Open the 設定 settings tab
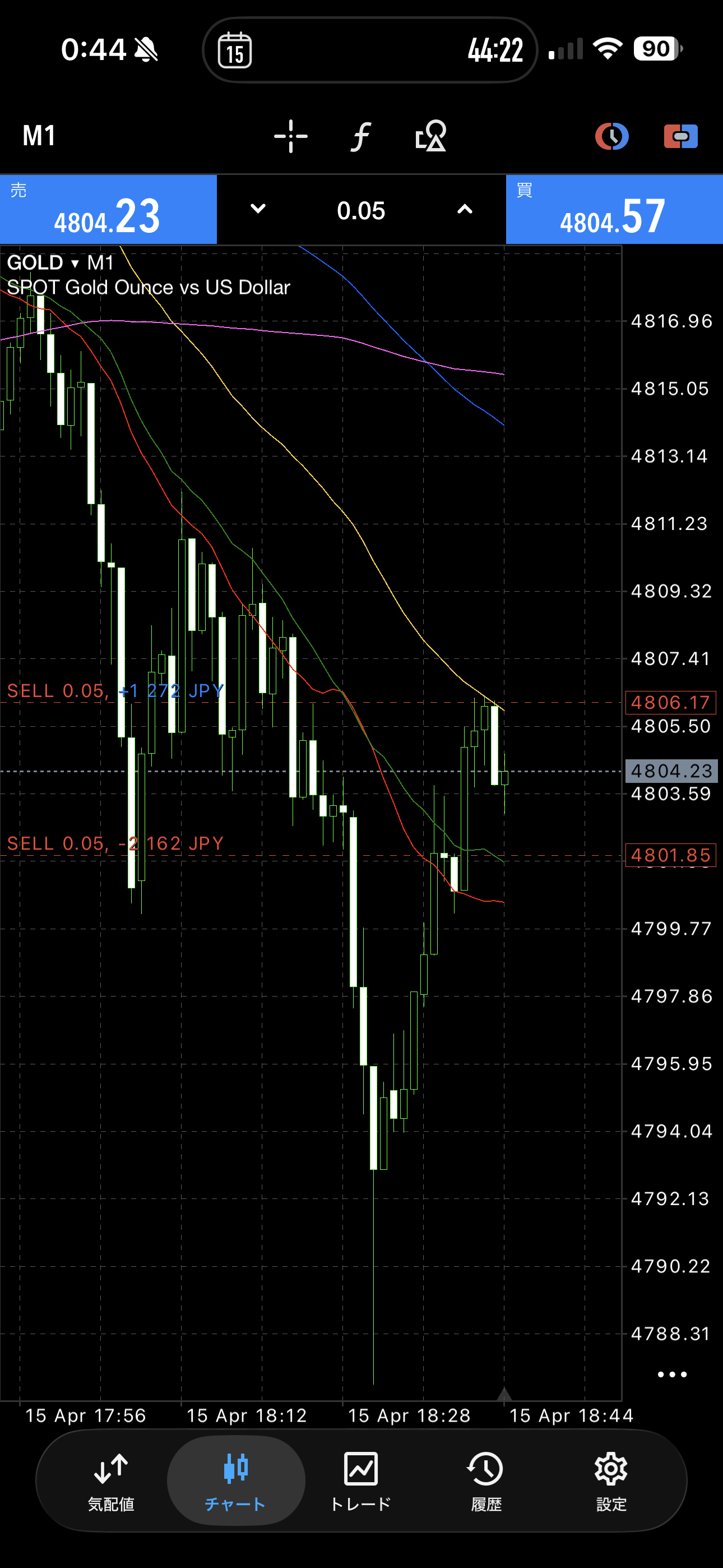Viewport: 723px width, 1568px height. coord(611,1482)
